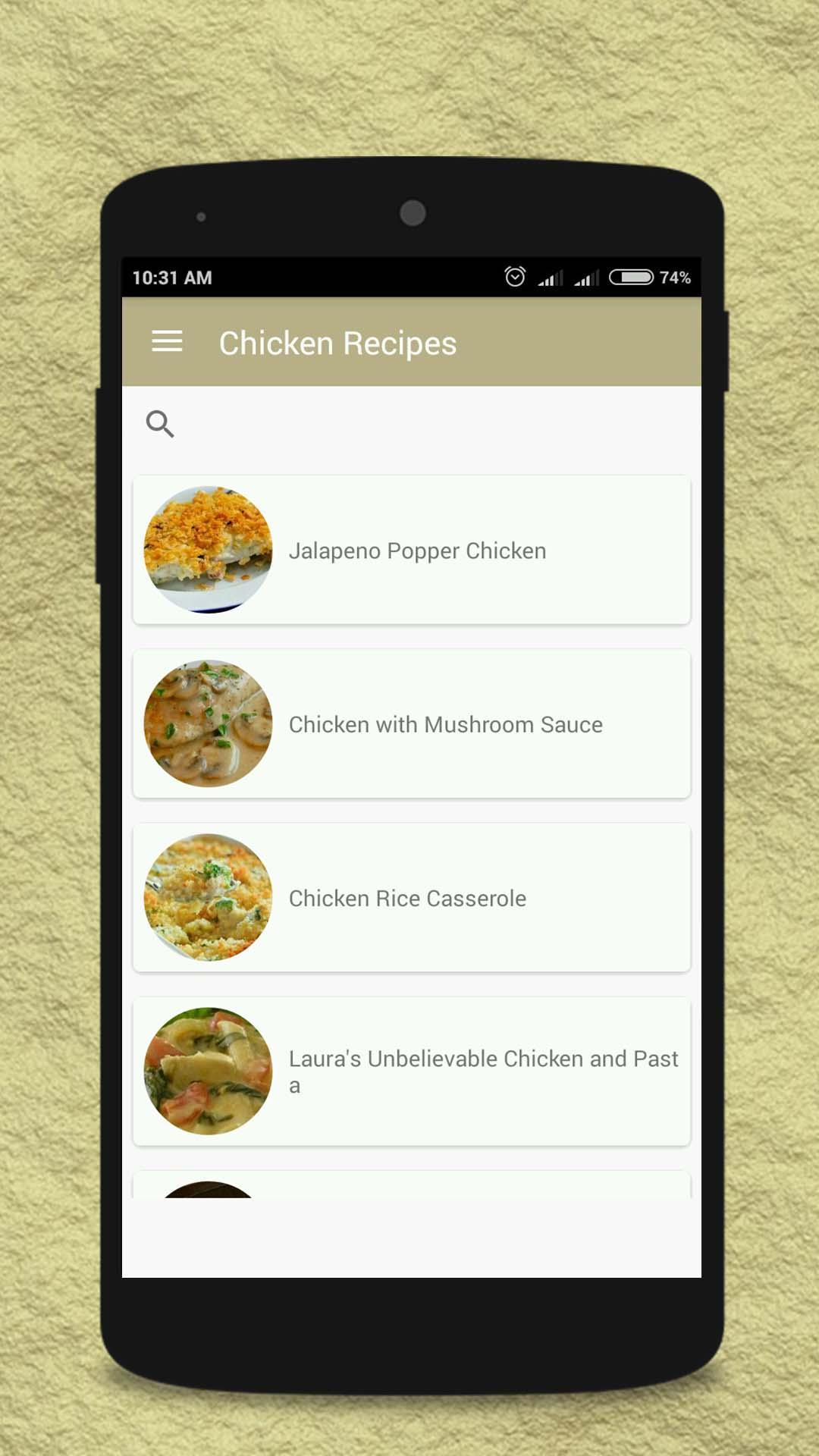Tap the search magnifier icon

[x=160, y=425]
